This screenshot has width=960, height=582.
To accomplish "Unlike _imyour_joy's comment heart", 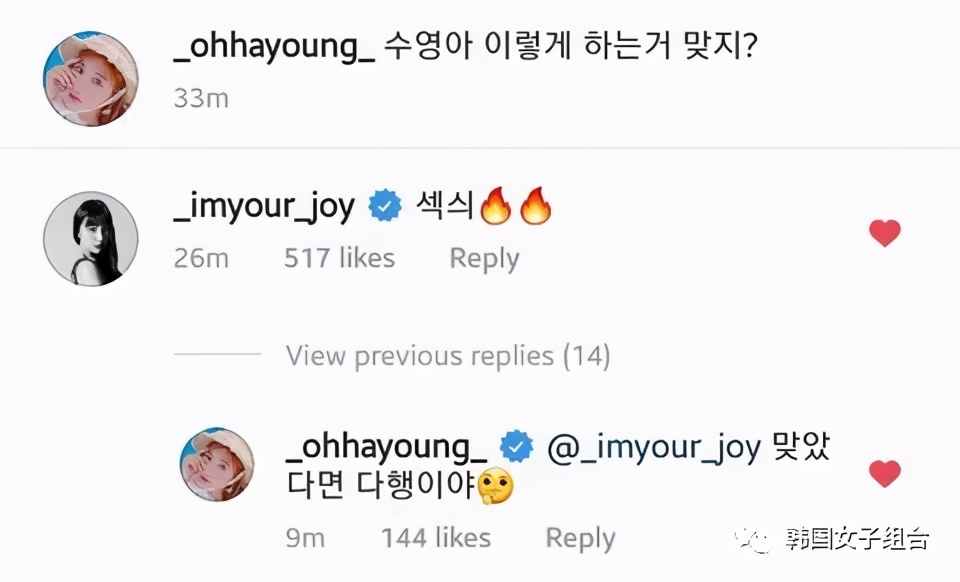I will 884,234.
